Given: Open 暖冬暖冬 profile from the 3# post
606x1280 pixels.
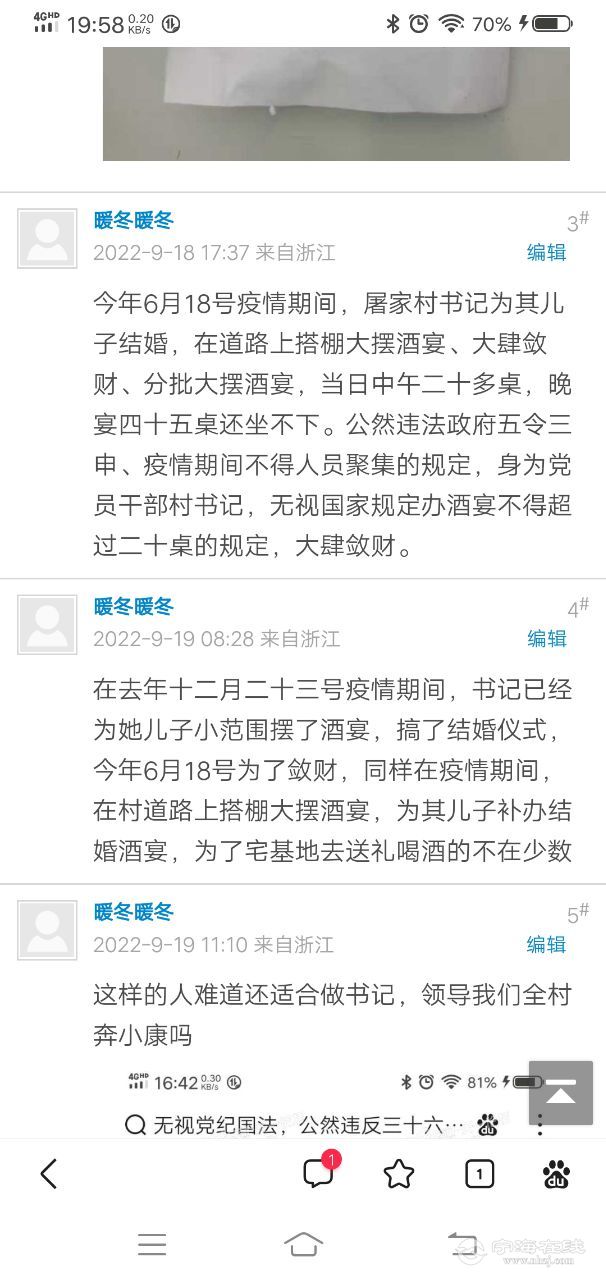Looking at the screenshot, I should (134, 221).
